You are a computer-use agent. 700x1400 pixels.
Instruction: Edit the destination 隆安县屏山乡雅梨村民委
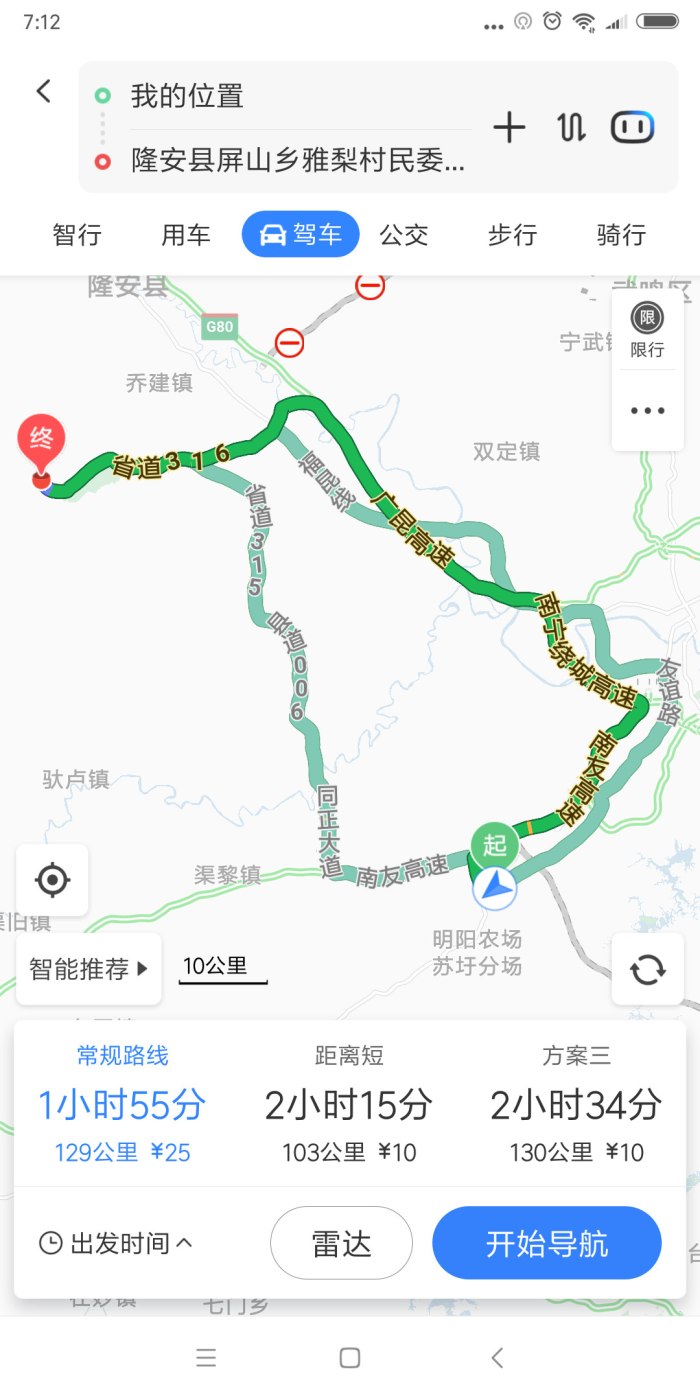tap(295, 160)
